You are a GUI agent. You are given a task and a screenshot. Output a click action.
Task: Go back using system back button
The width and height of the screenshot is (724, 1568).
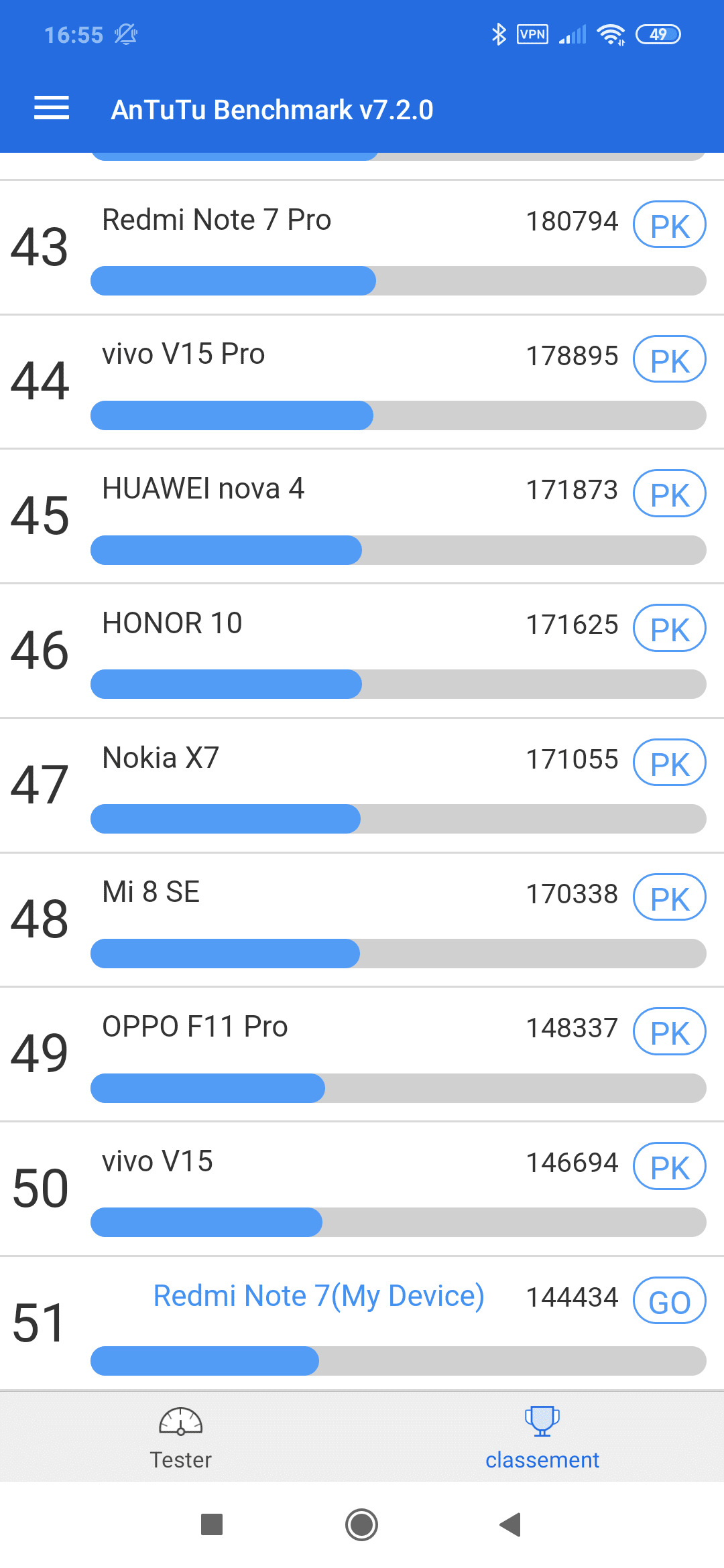click(511, 1524)
